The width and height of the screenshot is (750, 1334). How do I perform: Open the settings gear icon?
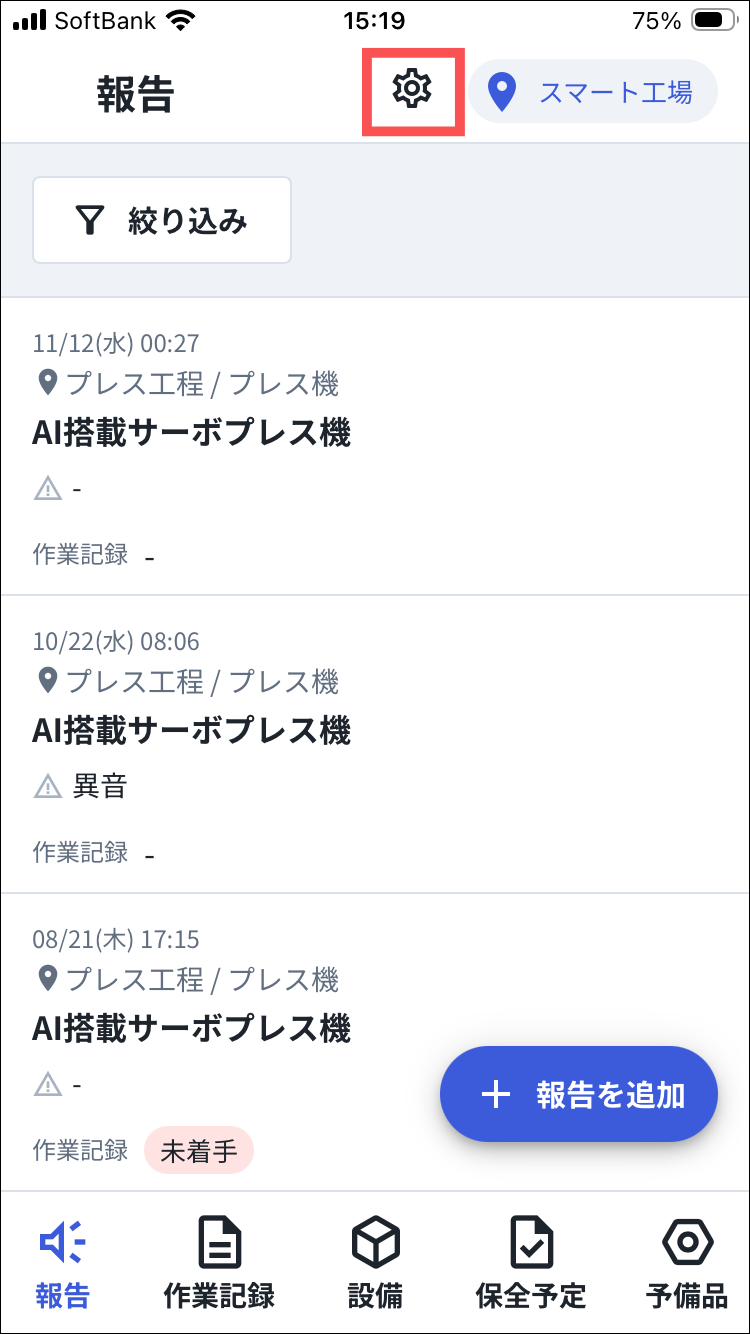[x=411, y=91]
